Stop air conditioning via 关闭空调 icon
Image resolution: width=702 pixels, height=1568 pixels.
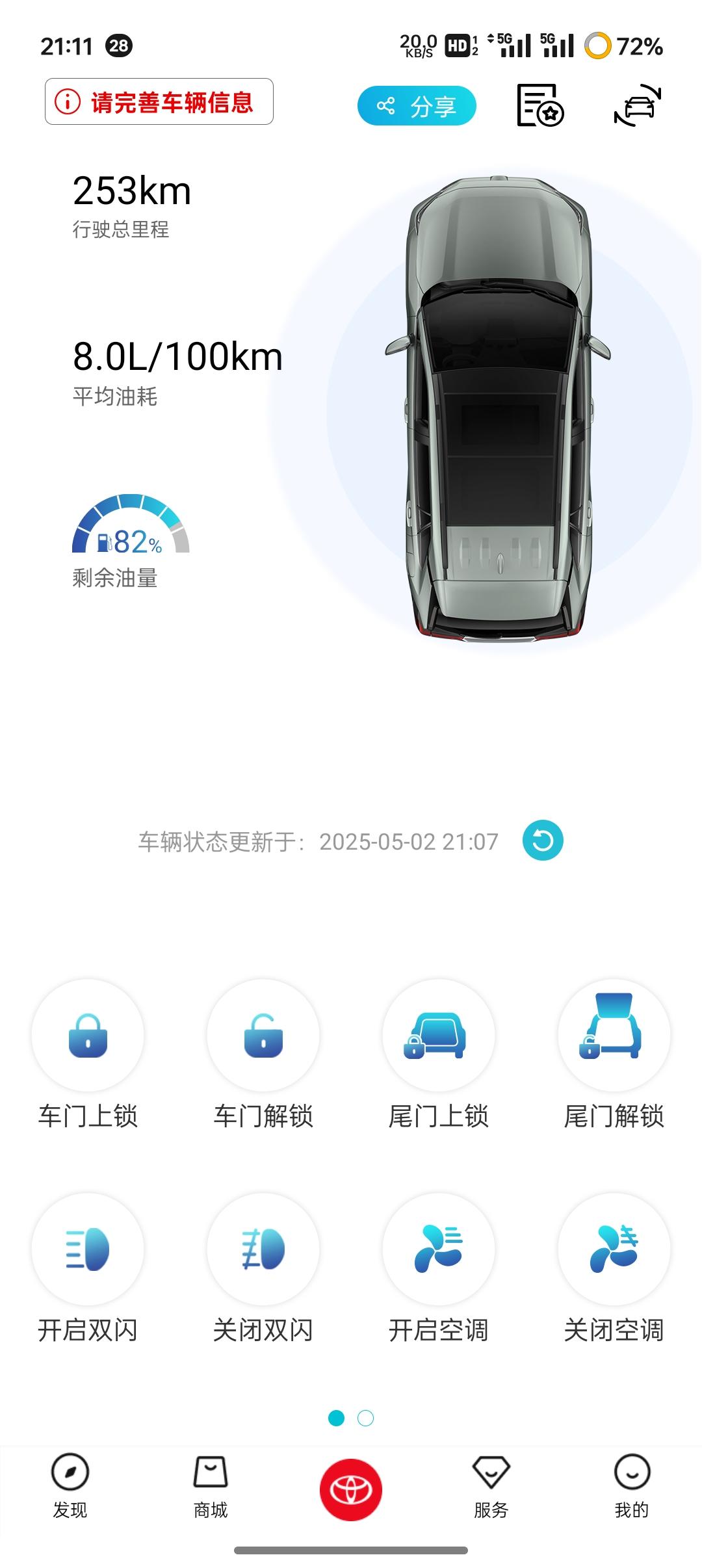614,1248
